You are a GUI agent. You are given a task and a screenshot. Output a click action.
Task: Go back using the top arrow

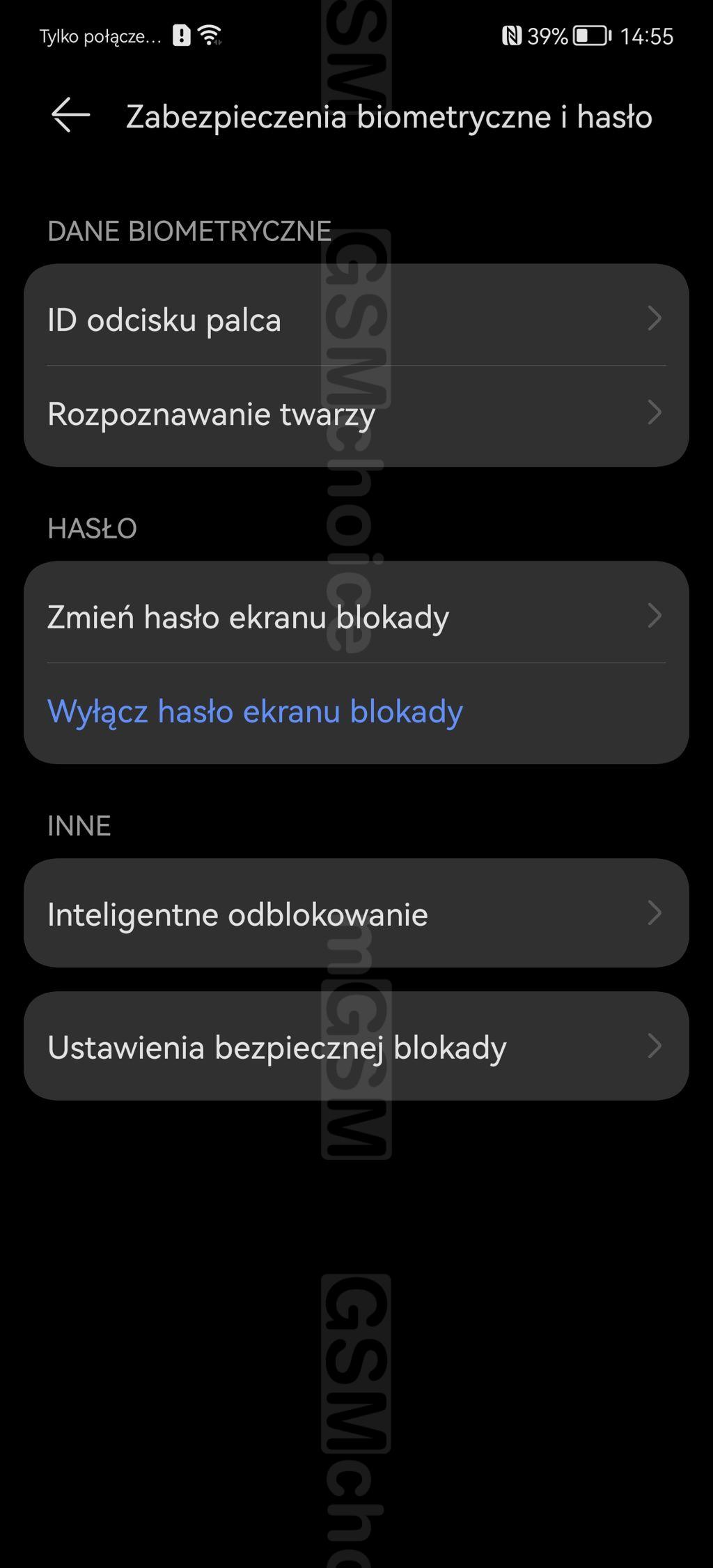click(x=70, y=115)
